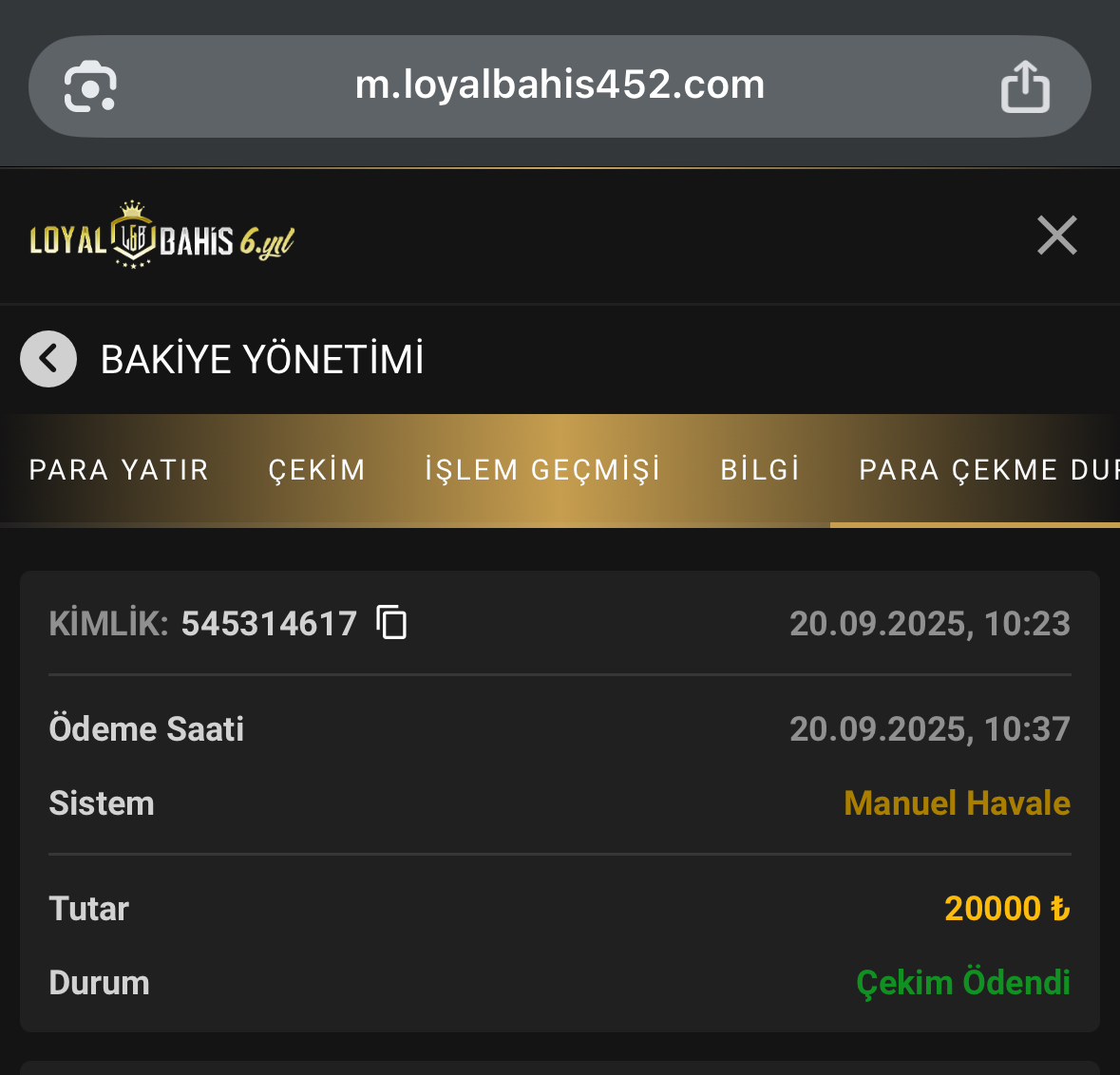Screen dimensions: 1120x1075
Task: Switch to the Bilgi tab
Action: point(760,470)
